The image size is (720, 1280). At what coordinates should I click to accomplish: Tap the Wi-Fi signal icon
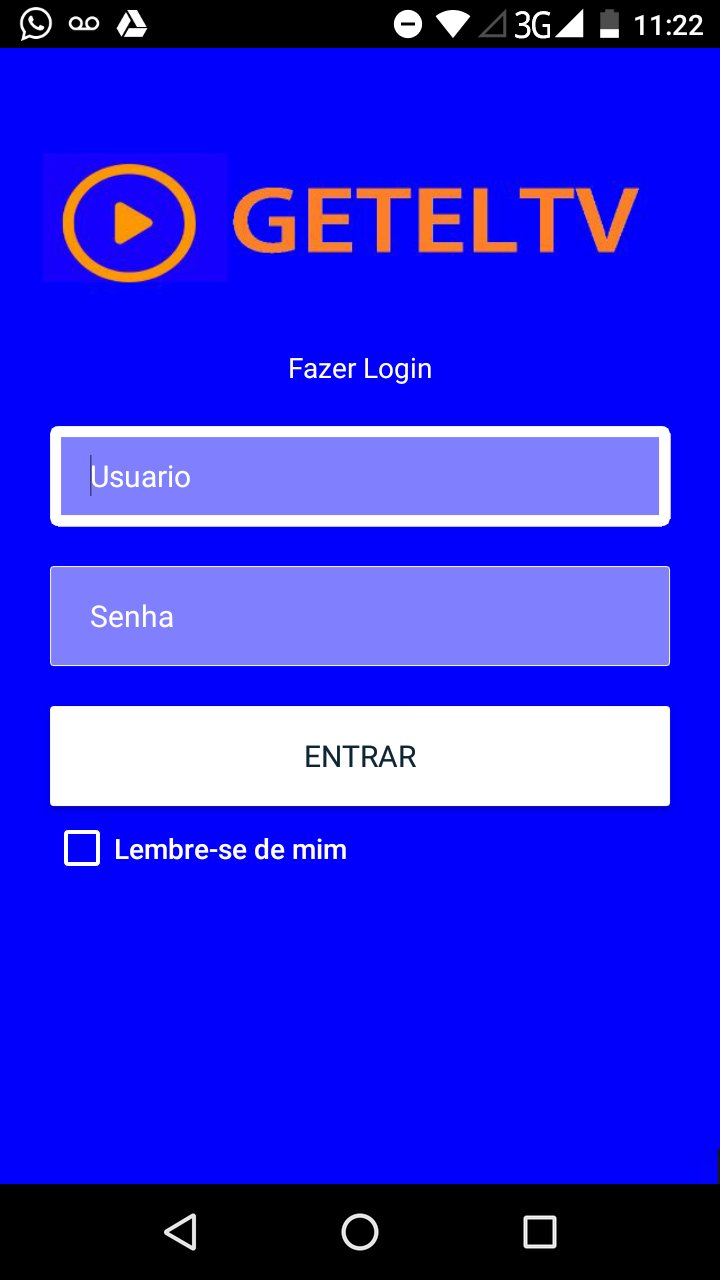tap(453, 22)
